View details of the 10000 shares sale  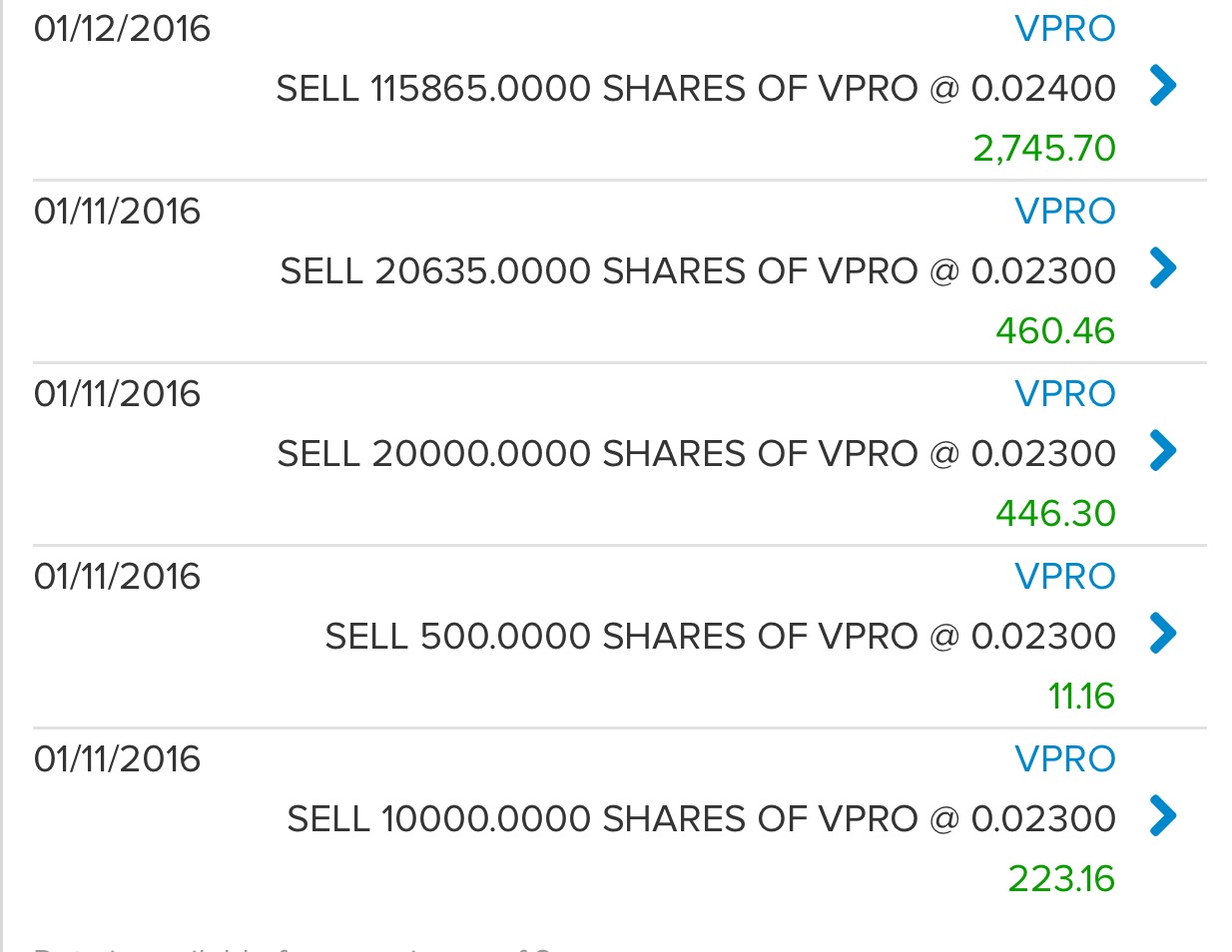(x=1162, y=816)
